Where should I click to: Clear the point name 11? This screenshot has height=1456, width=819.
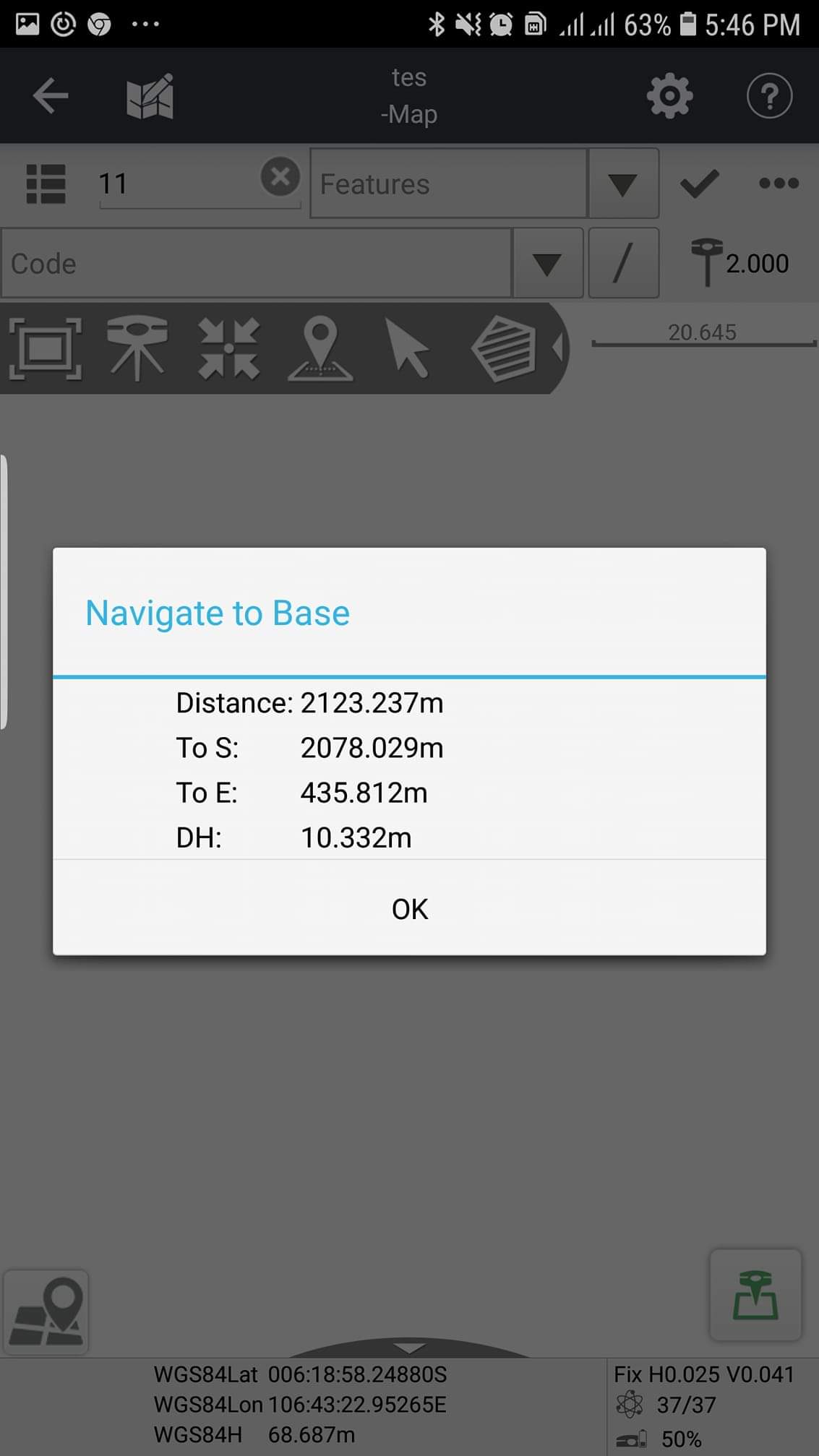coord(280,176)
